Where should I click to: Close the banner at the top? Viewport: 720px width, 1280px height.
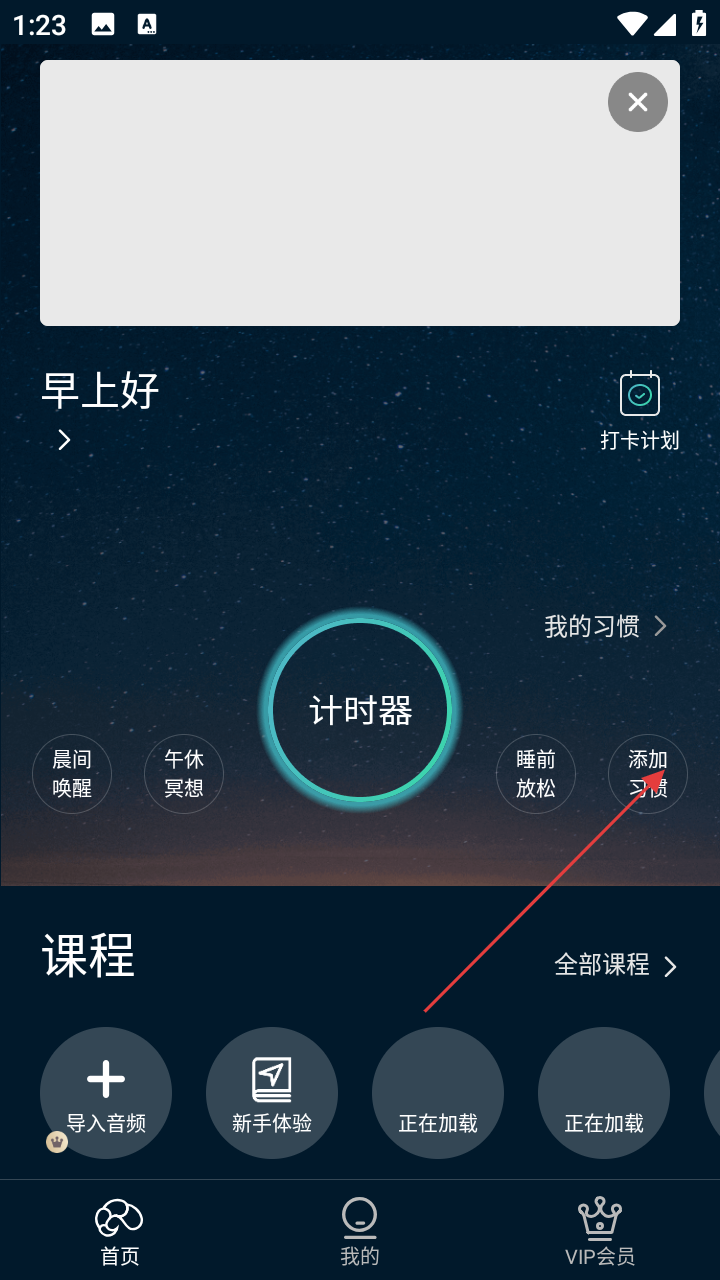638,102
